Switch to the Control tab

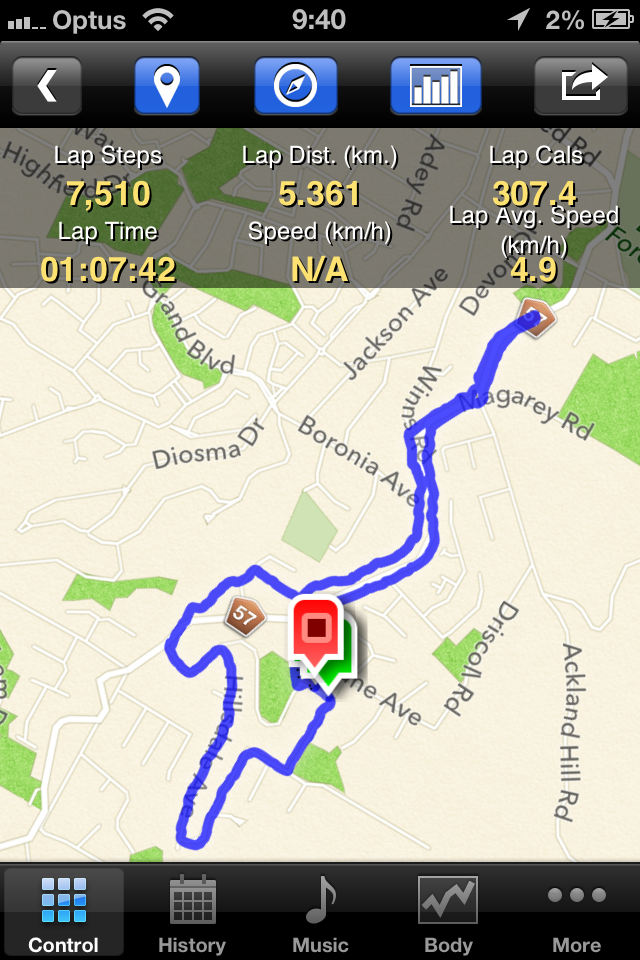click(x=64, y=914)
